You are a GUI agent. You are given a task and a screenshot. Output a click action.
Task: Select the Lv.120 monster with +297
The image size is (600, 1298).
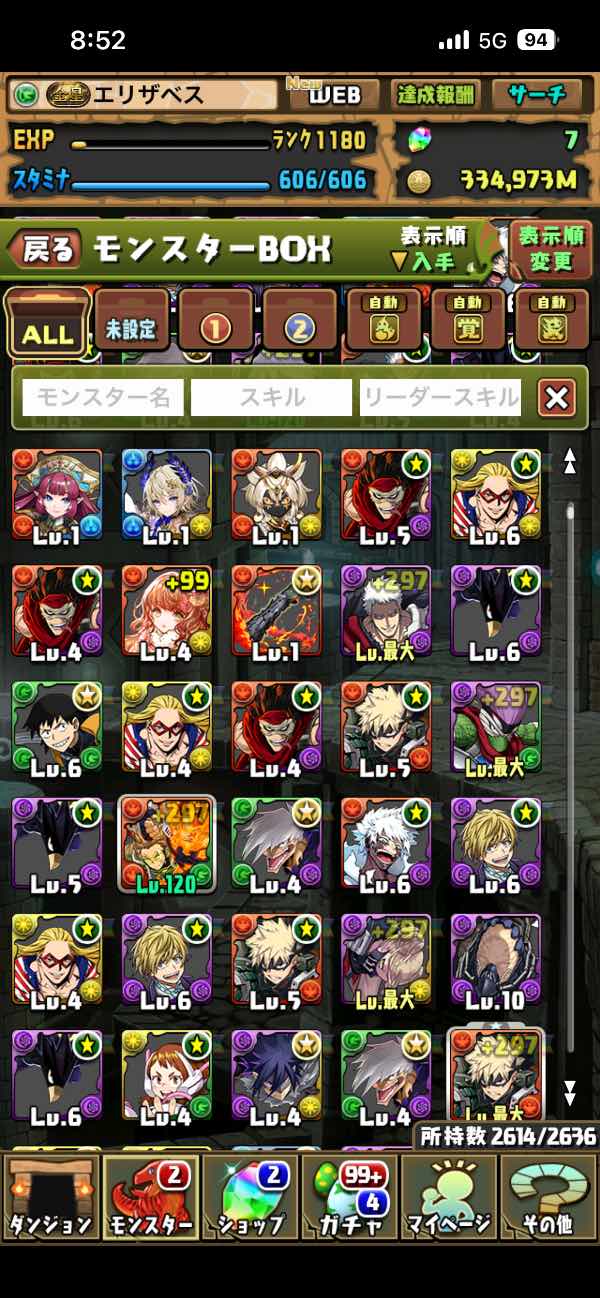click(x=167, y=843)
